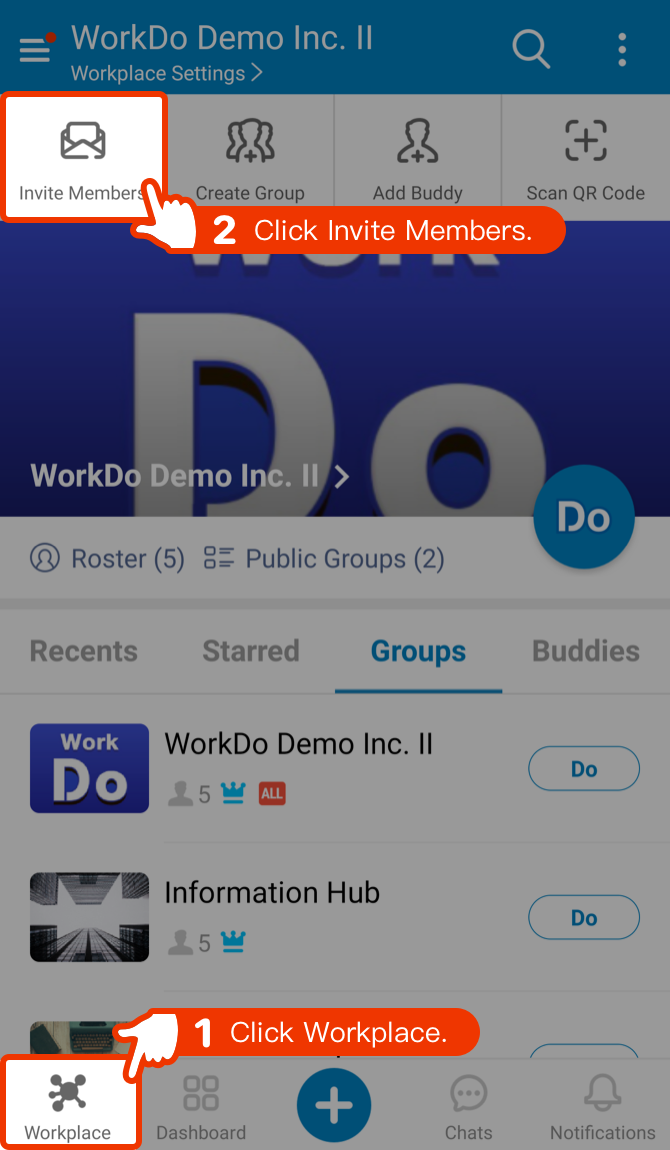Viewport: 670px width, 1150px height.
Task: View the Roster (5) list
Action: (x=107, y=559)
